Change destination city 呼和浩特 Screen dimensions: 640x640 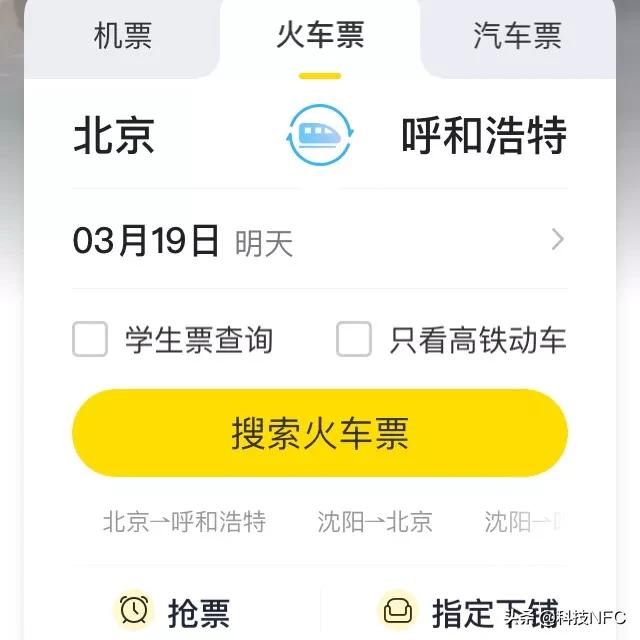(x=484, y=137)
